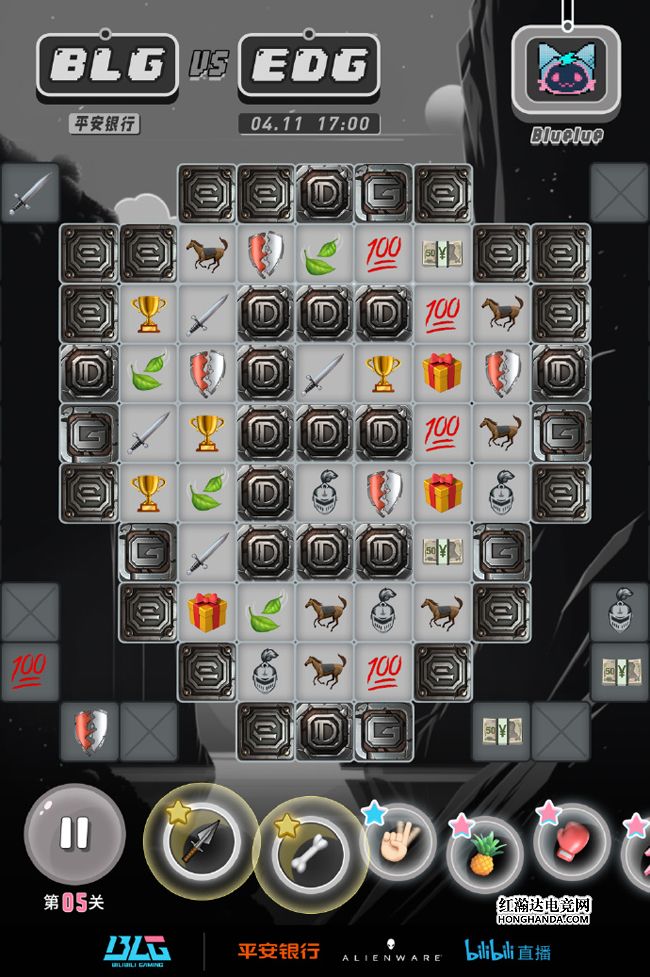Activate the pineapple power-up

click(485, 852)
